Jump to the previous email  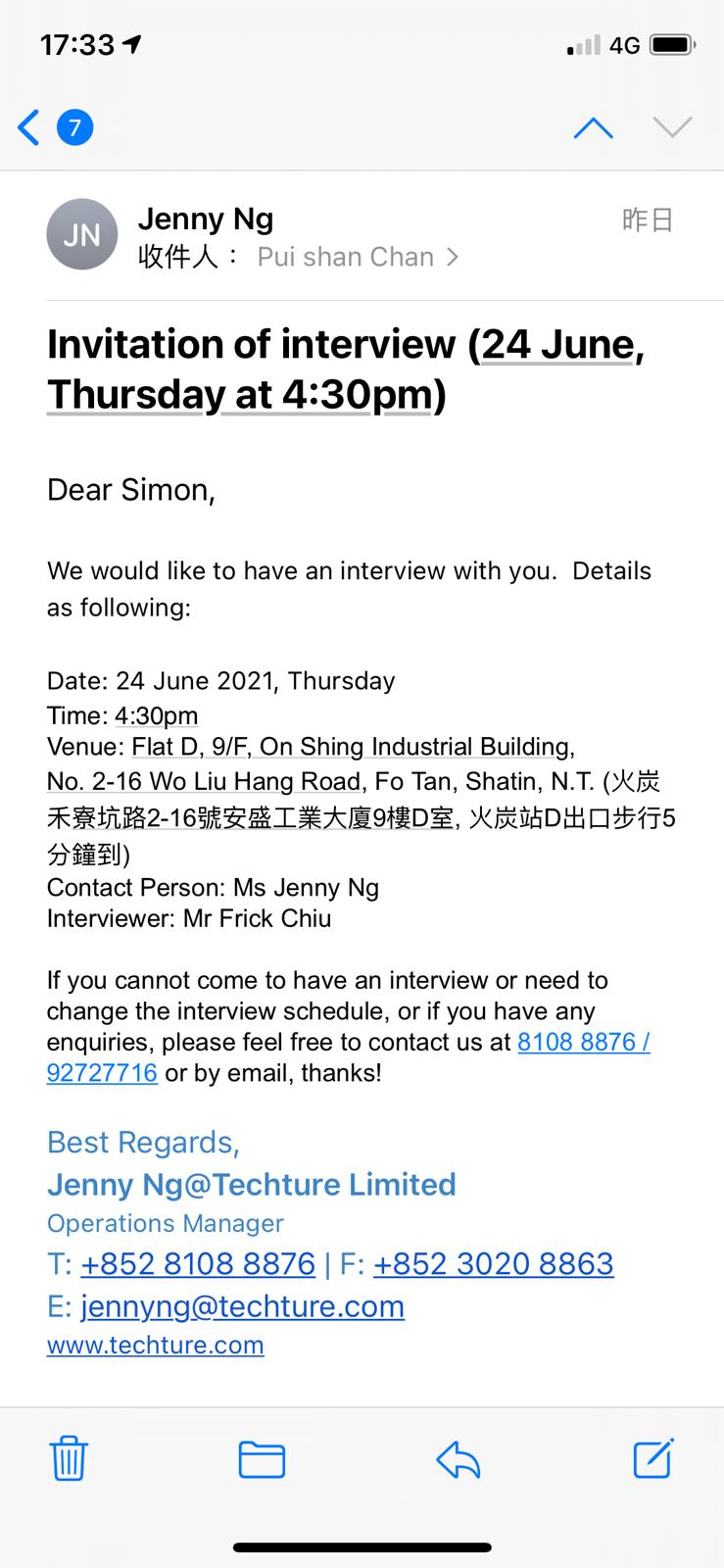coord(593,127)
